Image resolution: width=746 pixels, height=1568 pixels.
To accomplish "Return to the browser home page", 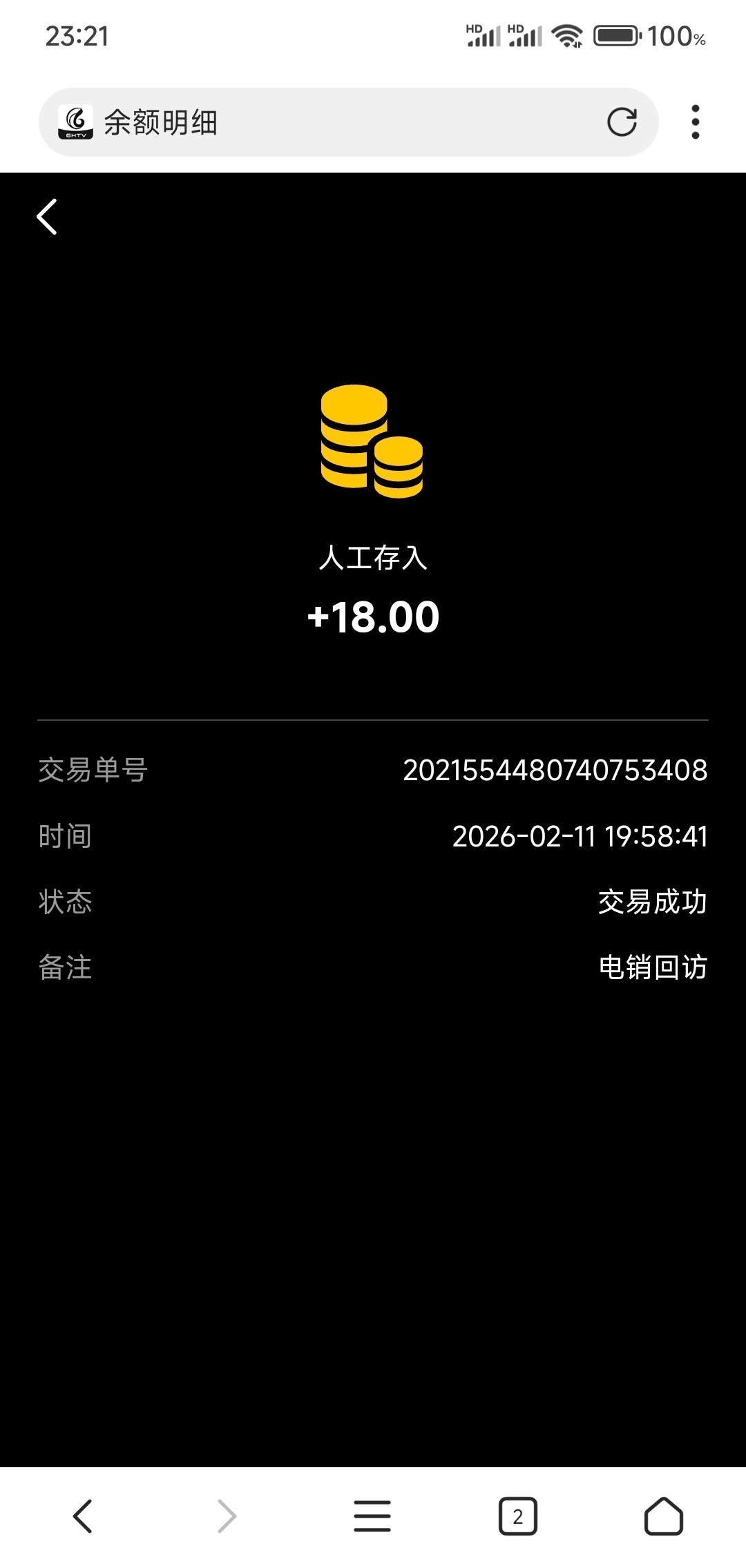I will [663, 1516].
